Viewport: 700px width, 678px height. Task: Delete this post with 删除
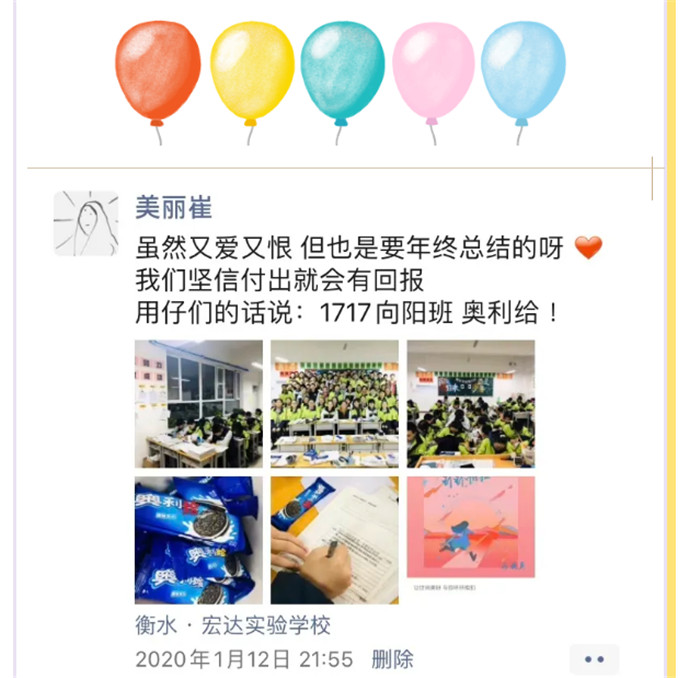tap(392, 659)
